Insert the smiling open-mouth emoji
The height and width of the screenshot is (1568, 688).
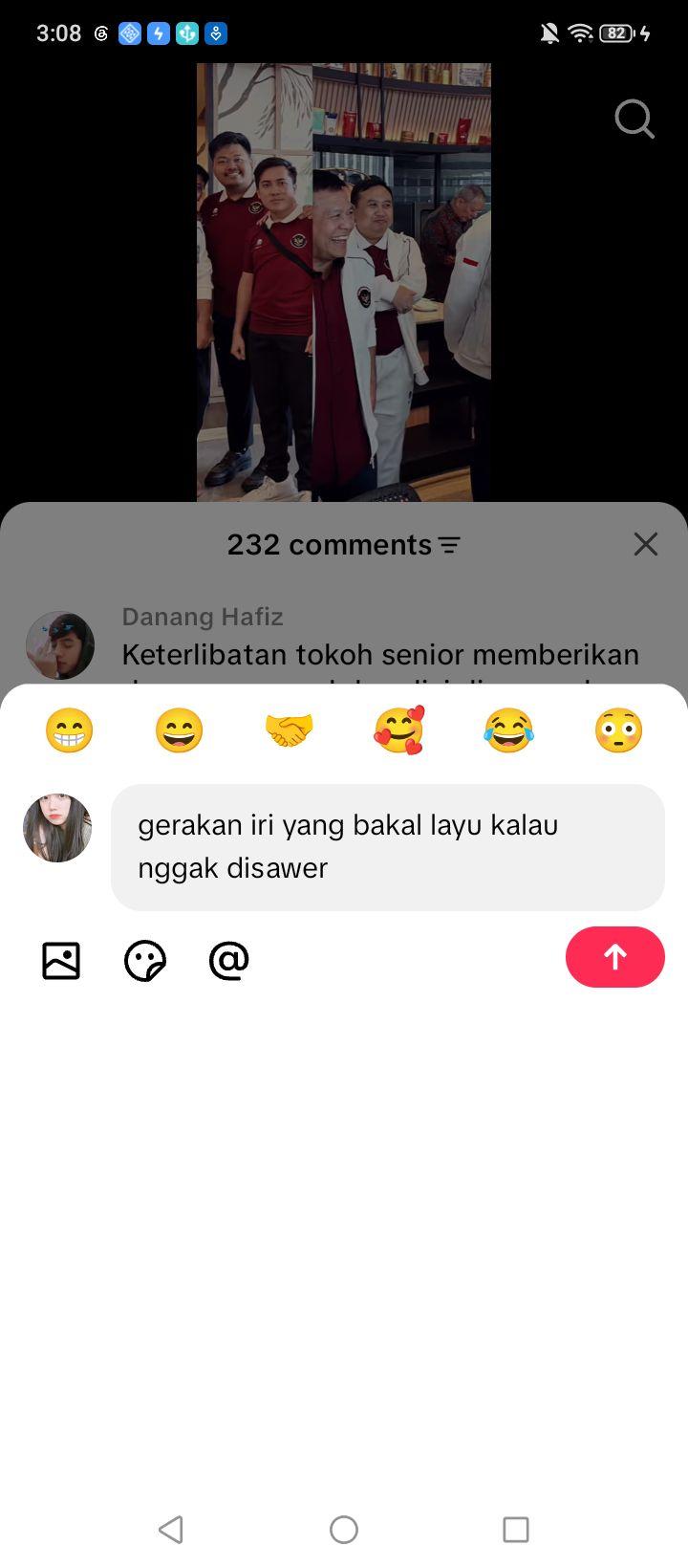click(x=179, y=731)
